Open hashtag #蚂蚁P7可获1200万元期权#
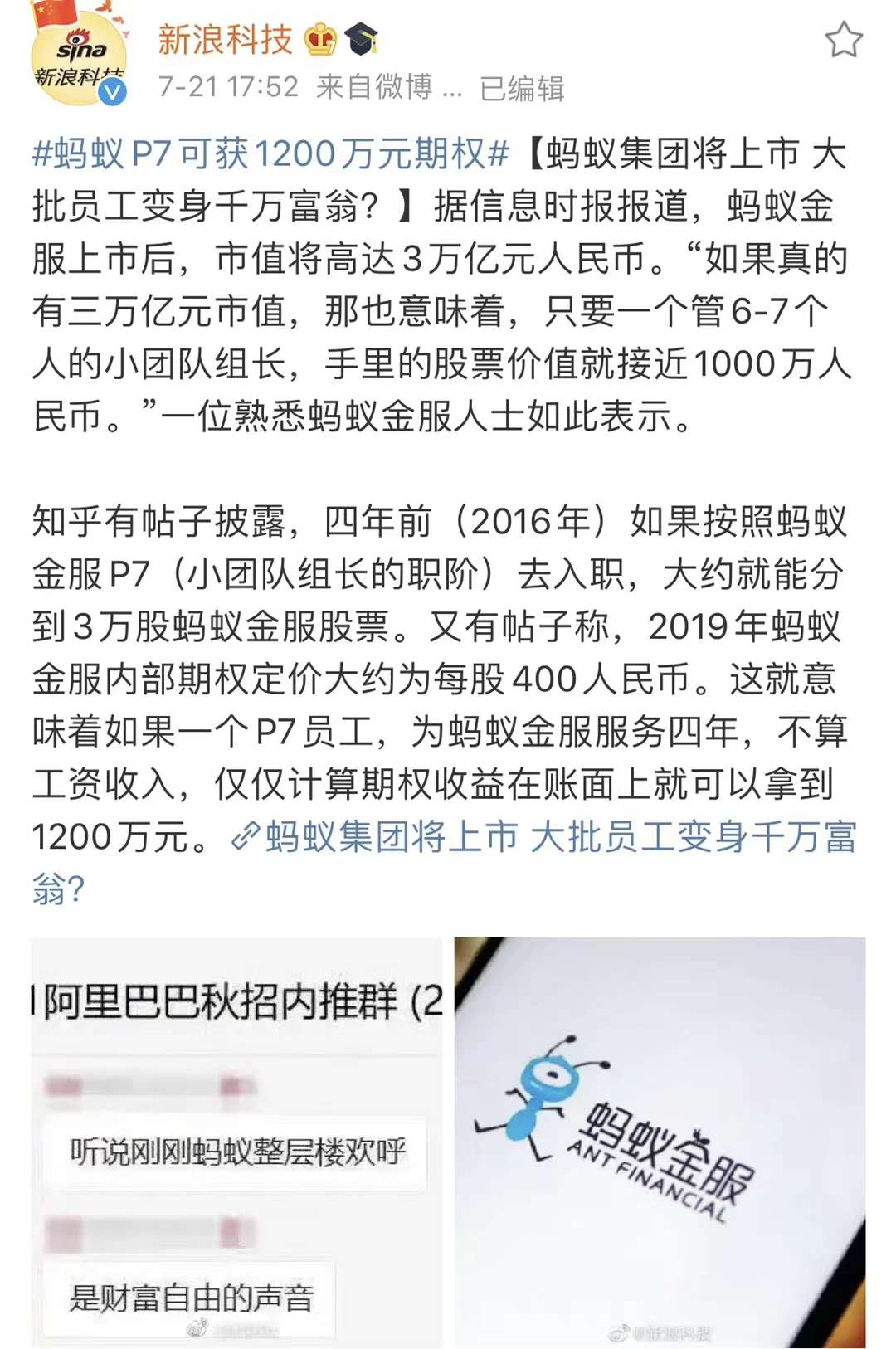Screen dimensions: 896x1349 (x=270, y=154)
